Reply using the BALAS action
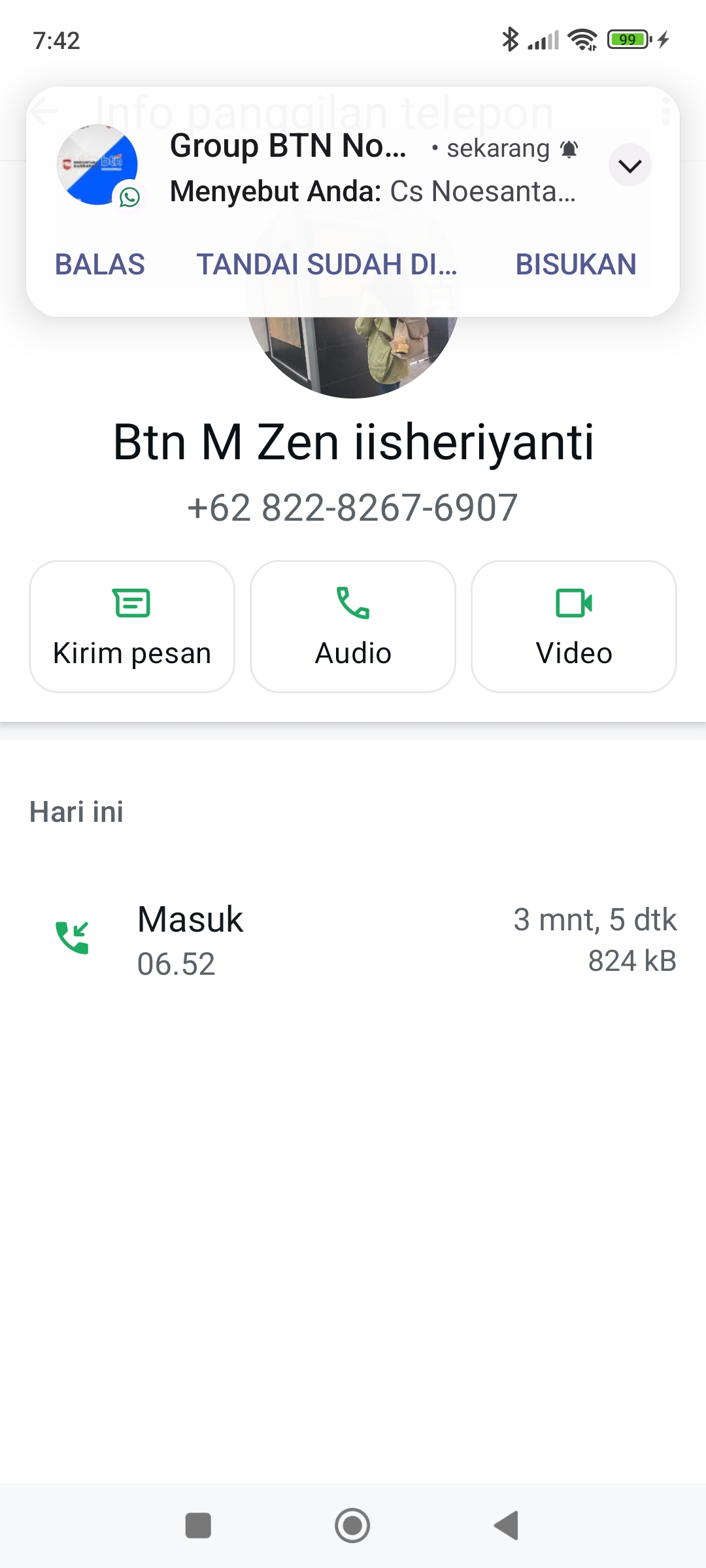The height and width of the screenshot is (1568, 706). tap(99, 264)
